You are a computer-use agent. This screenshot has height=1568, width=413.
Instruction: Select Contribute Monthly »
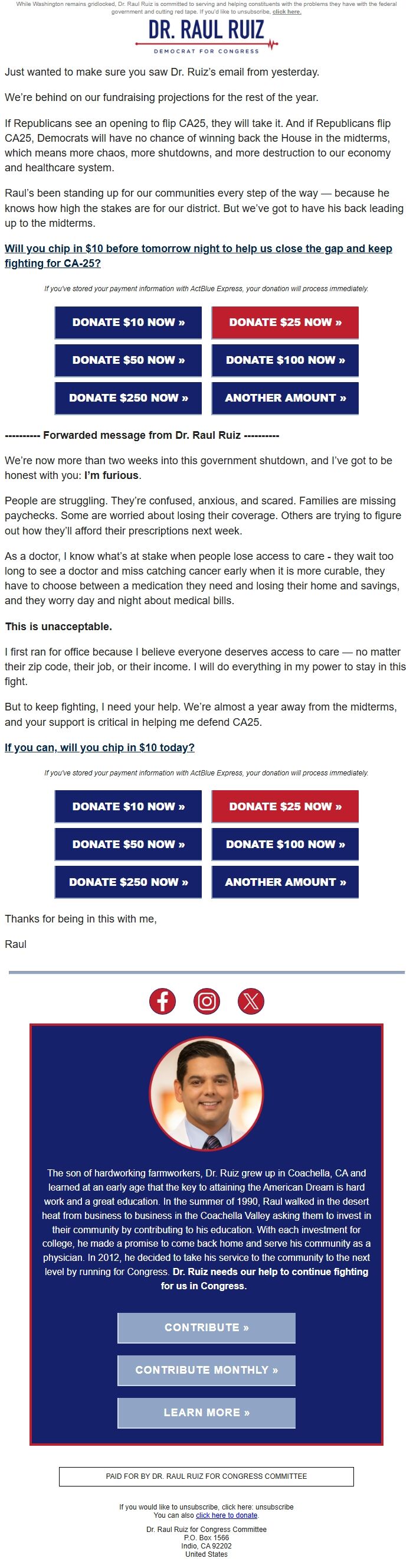pos(206,1370)
